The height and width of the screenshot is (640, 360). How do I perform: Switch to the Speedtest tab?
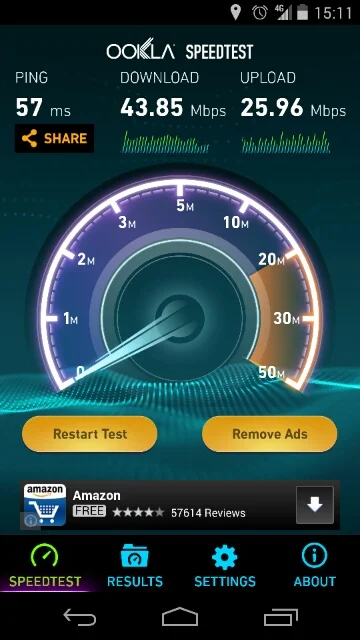pyautogui.click(x=45, y=565)
